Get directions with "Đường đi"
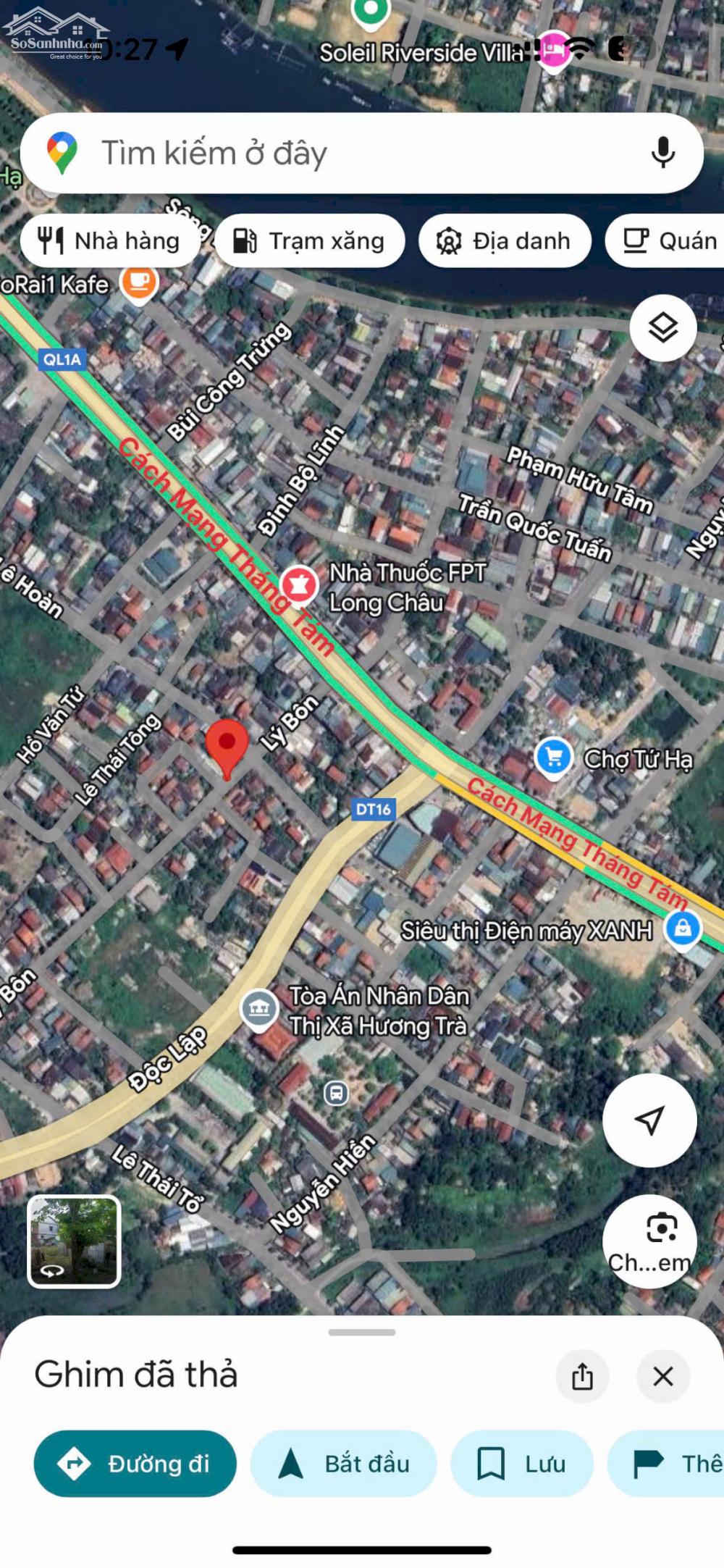Screen dimensions: 724x1568 coord(135,1464)
